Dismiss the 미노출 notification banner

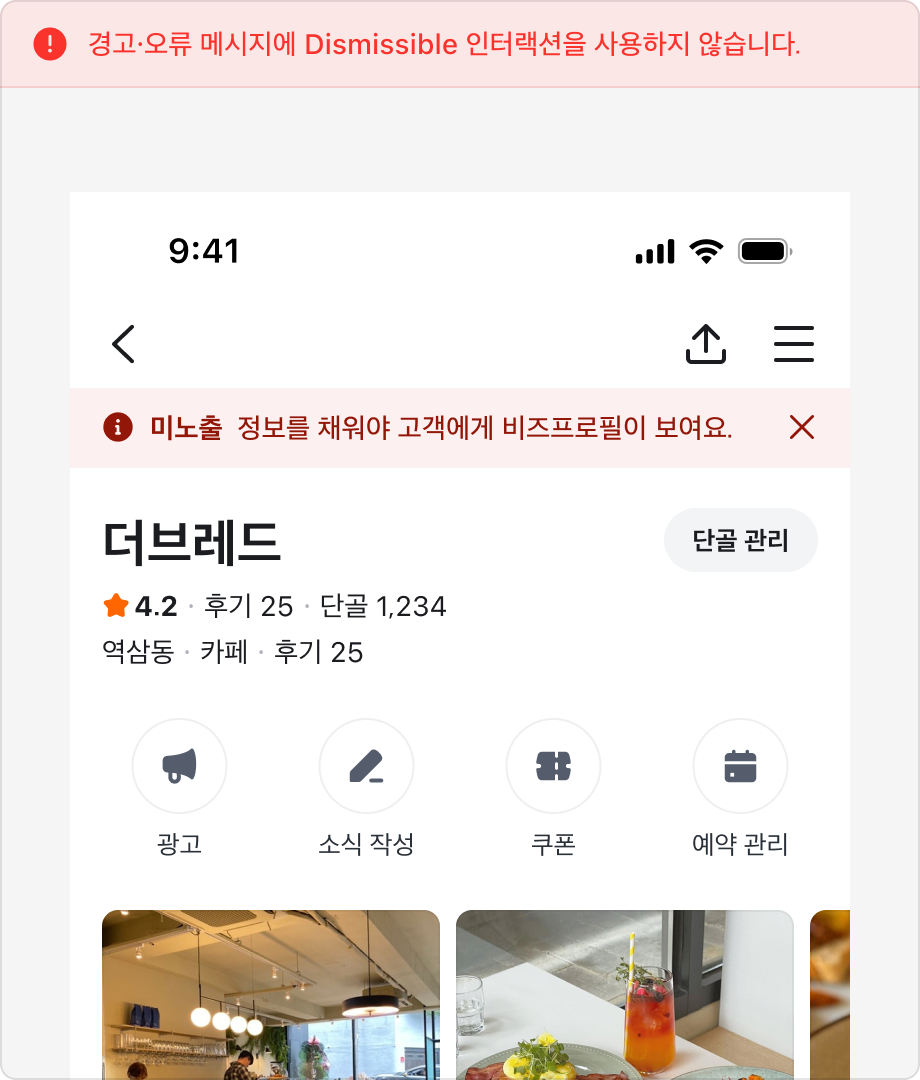[x=801, y=428]
